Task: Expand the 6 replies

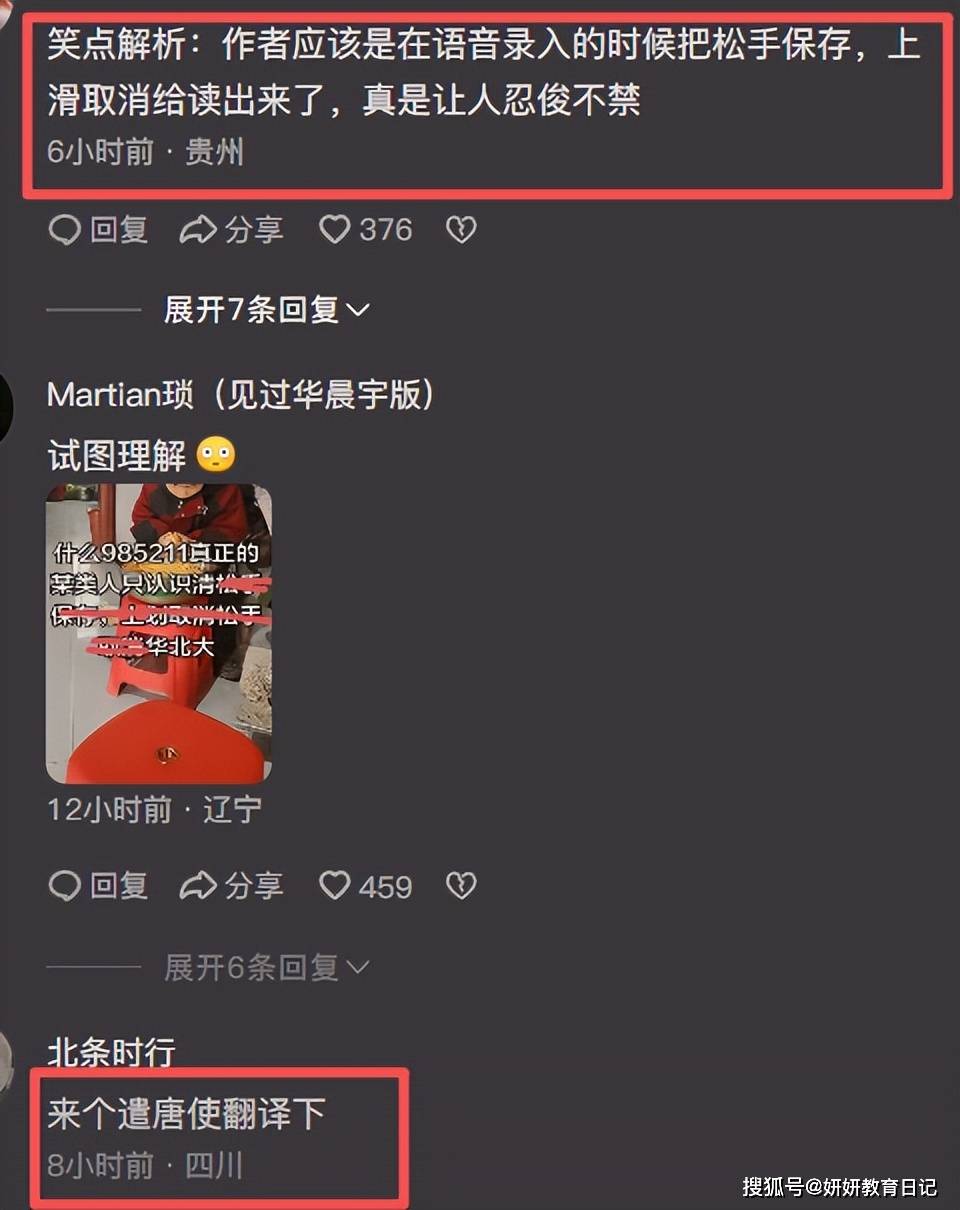Action: coord(266,967)
